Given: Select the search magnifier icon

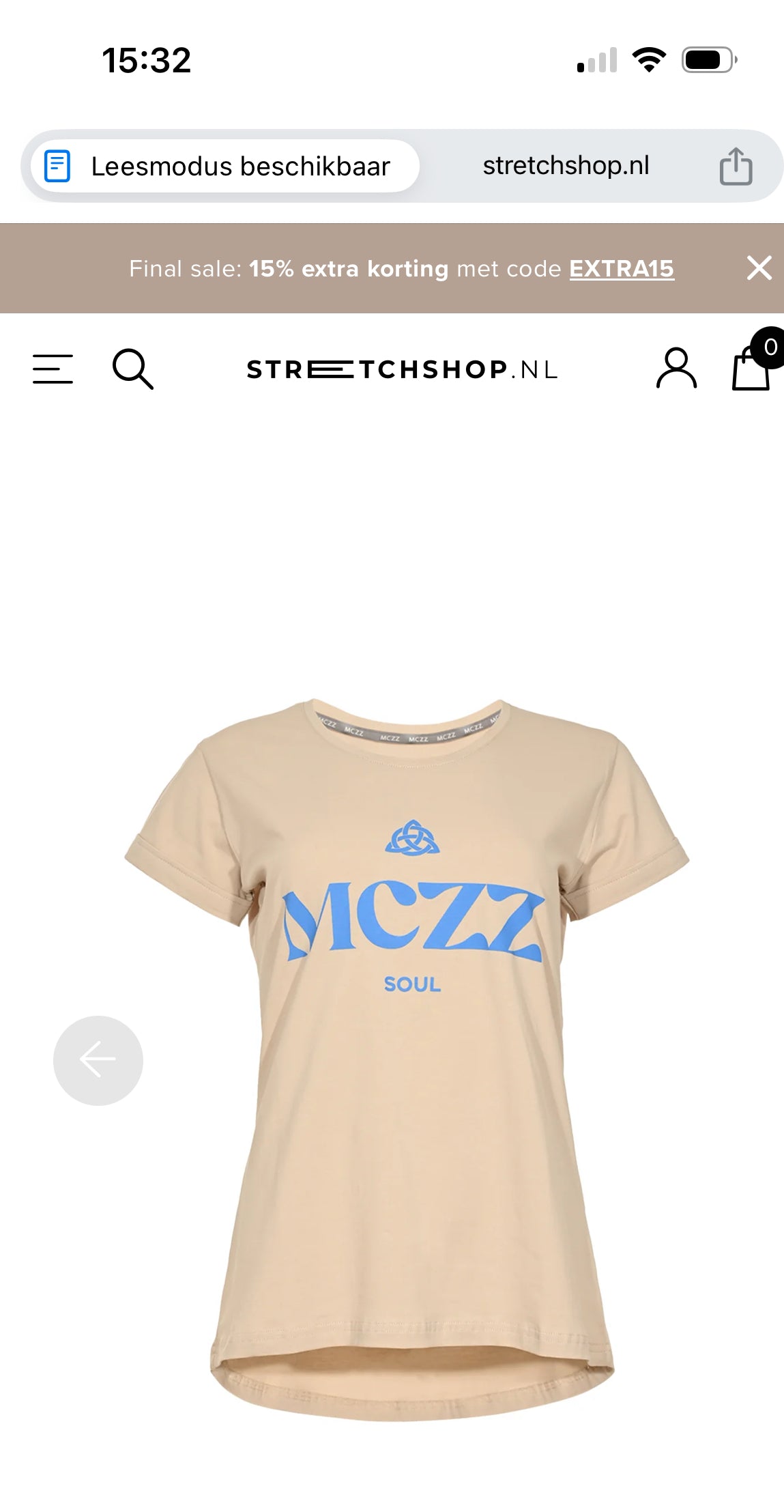Looking at the screenshot, I should click(x=132, y=369).
